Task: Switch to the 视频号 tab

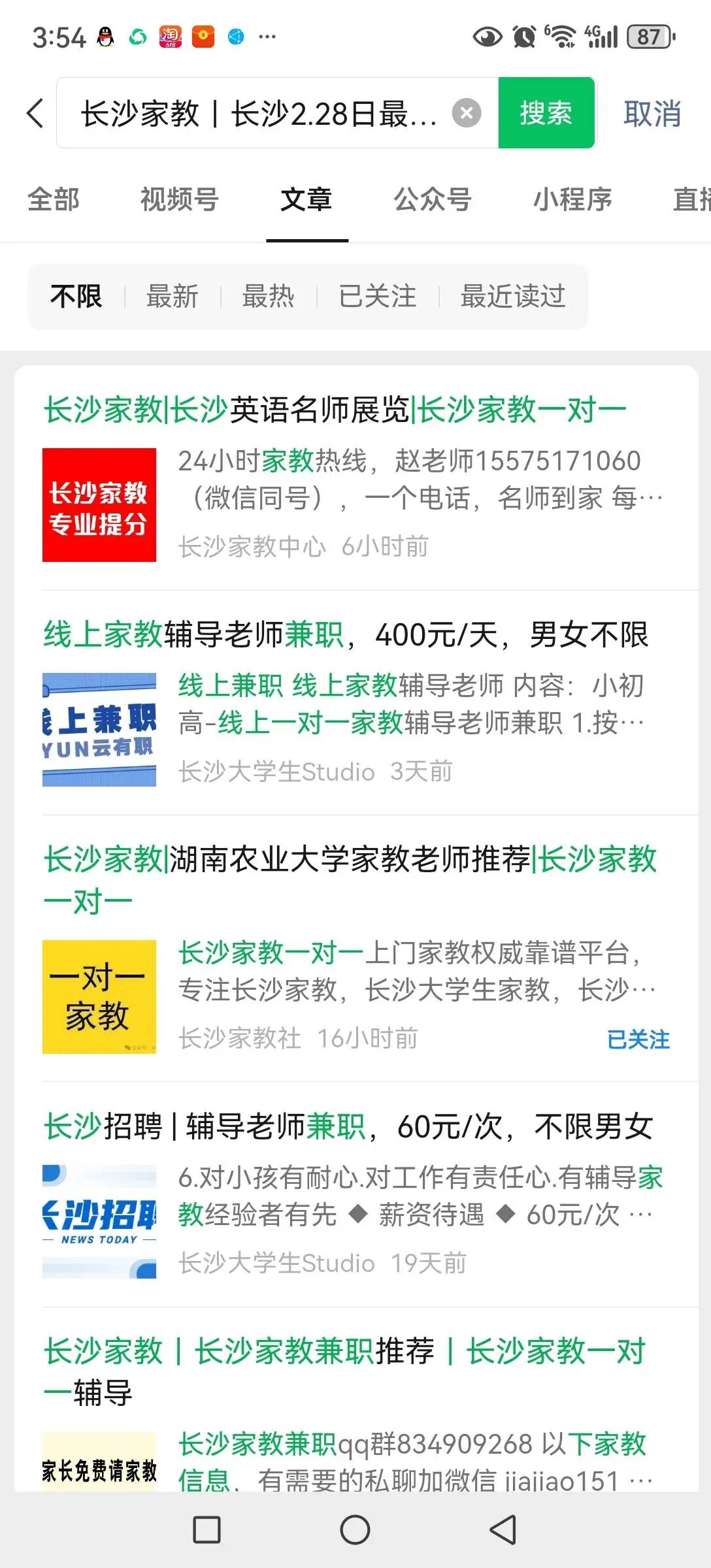Action: 179,199
